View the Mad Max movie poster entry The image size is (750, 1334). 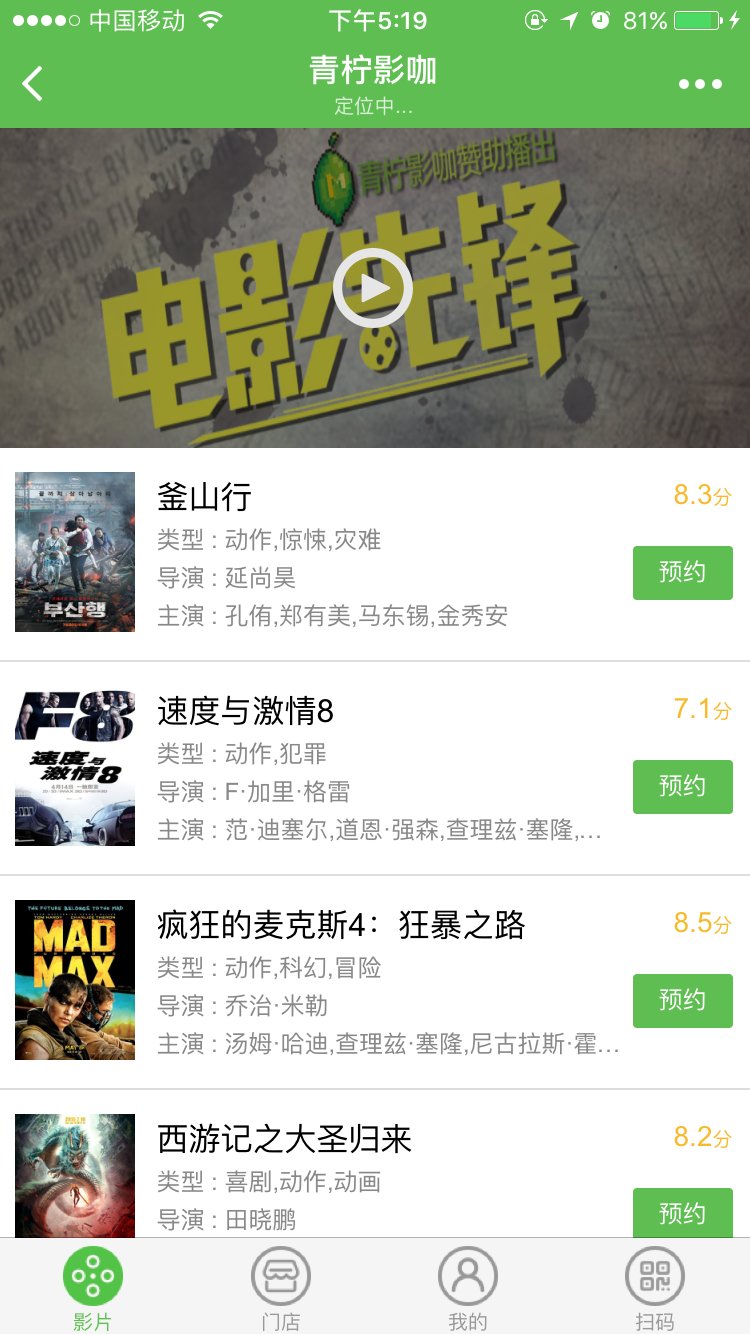[x=75, y=980]
